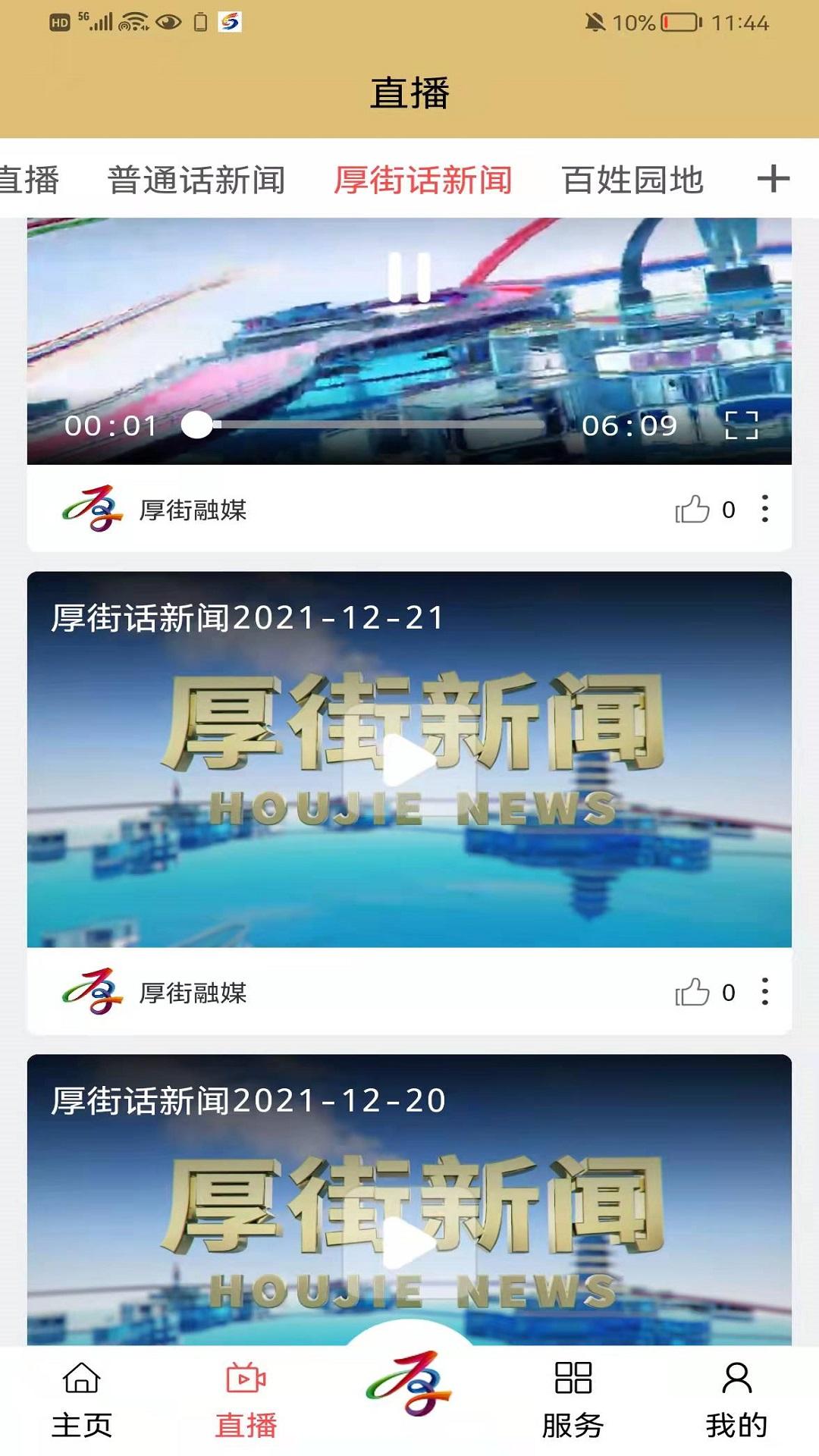Open the three-dot menu on the top video
The image size is (819, 1456).
click(764, 509)
